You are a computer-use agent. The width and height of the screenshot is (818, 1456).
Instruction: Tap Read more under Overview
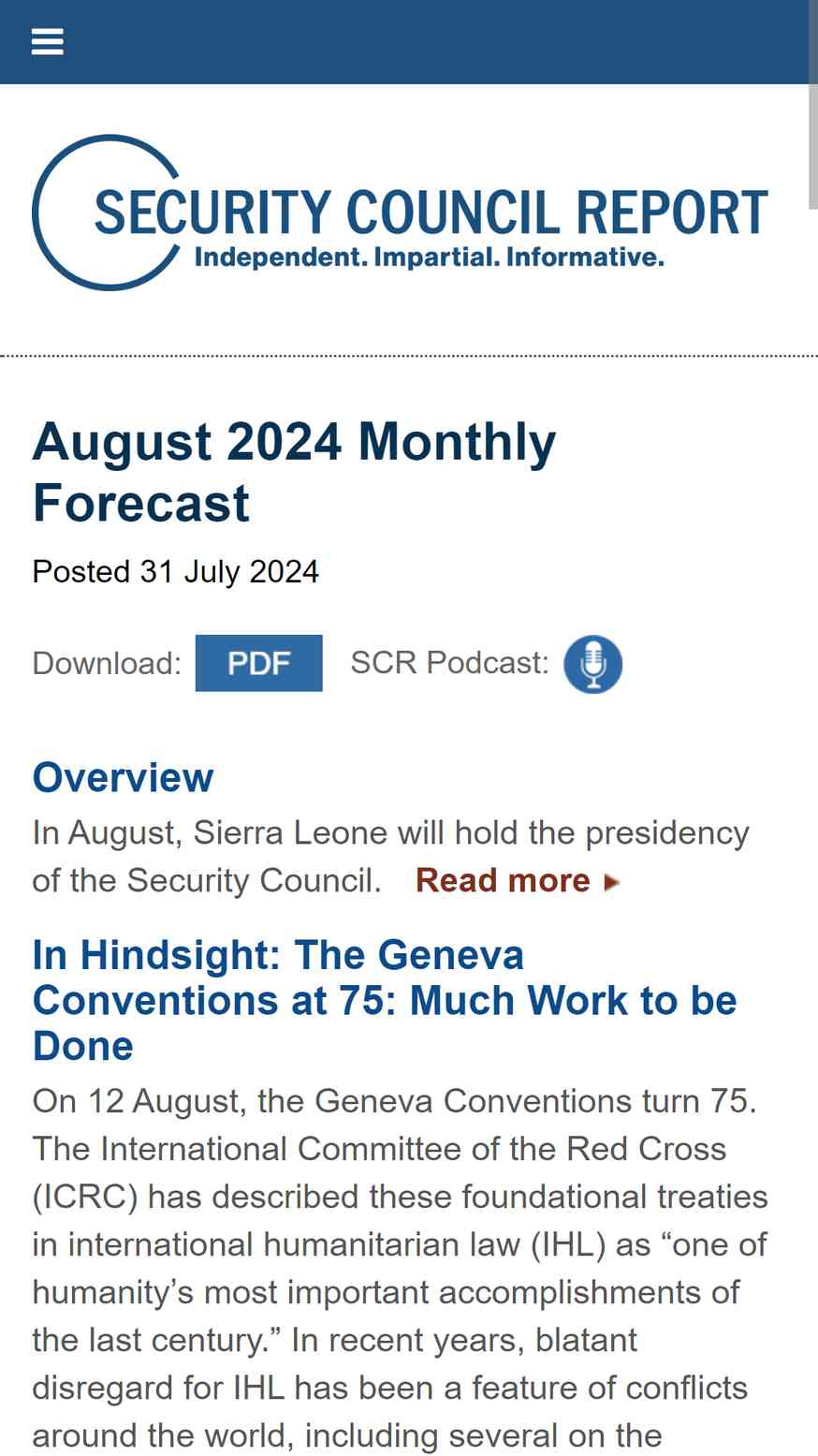(518, 880)
